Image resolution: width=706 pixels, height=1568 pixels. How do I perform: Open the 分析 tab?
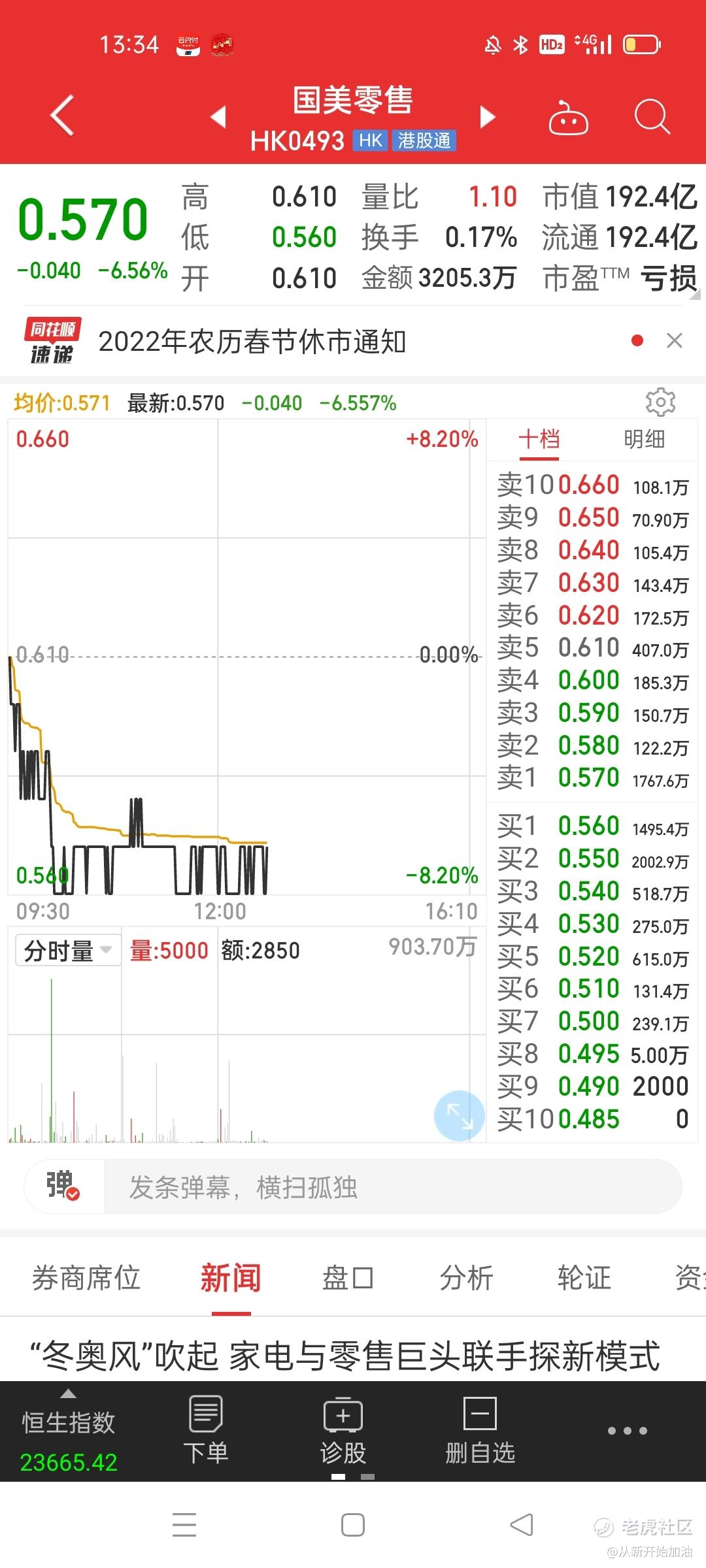[466, 1278]
